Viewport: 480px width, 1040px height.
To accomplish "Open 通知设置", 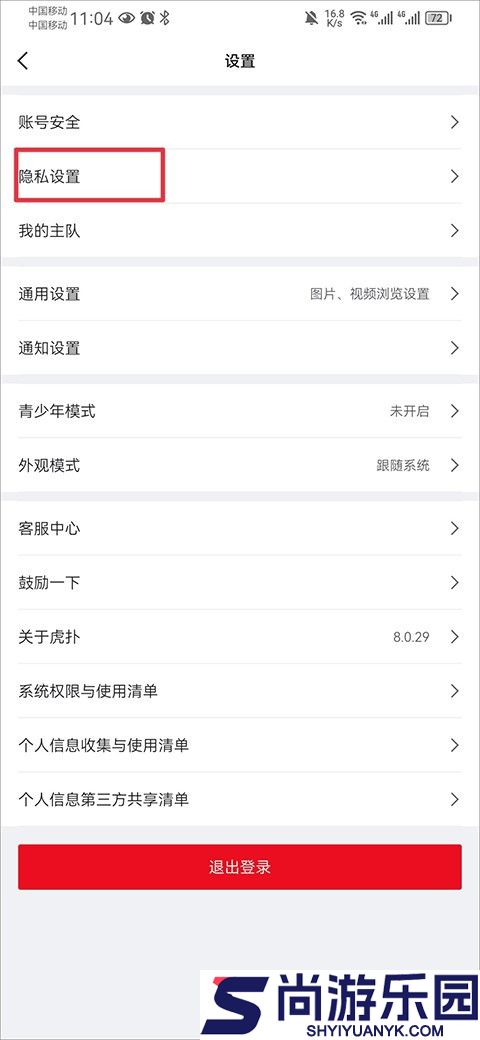I will point(240,348).
